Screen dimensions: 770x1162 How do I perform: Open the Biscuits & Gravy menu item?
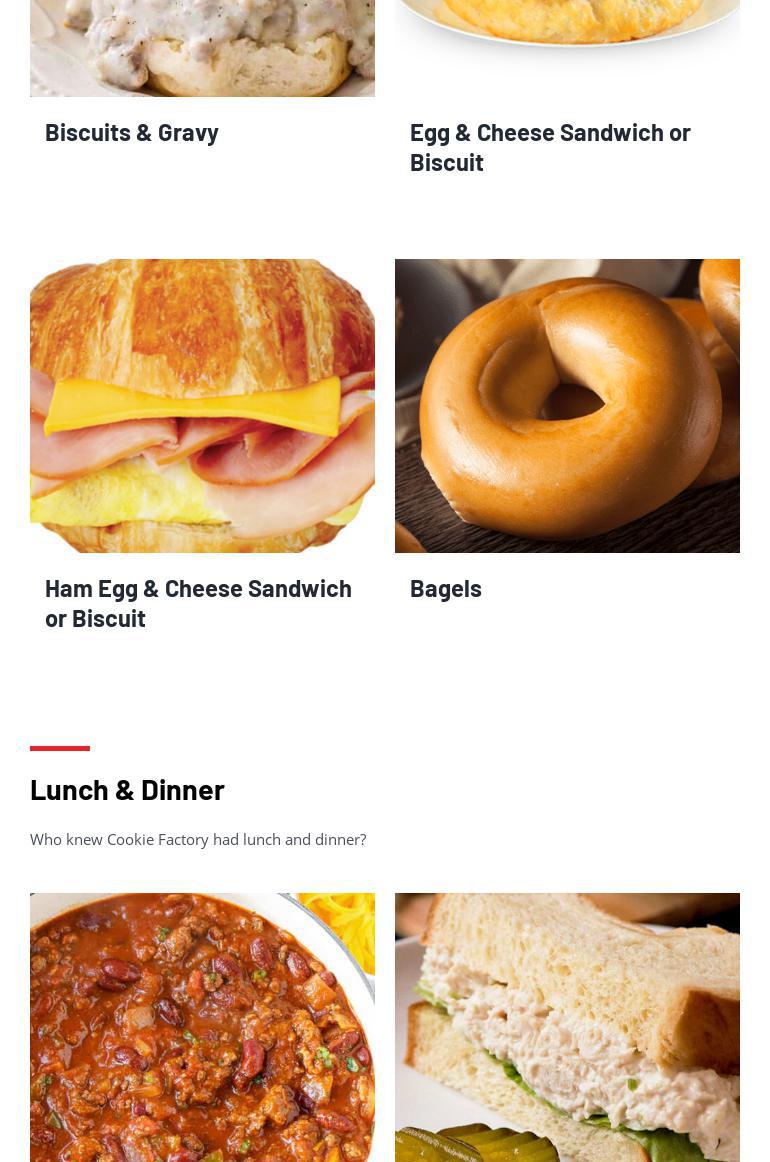click(x=132, y=132)
